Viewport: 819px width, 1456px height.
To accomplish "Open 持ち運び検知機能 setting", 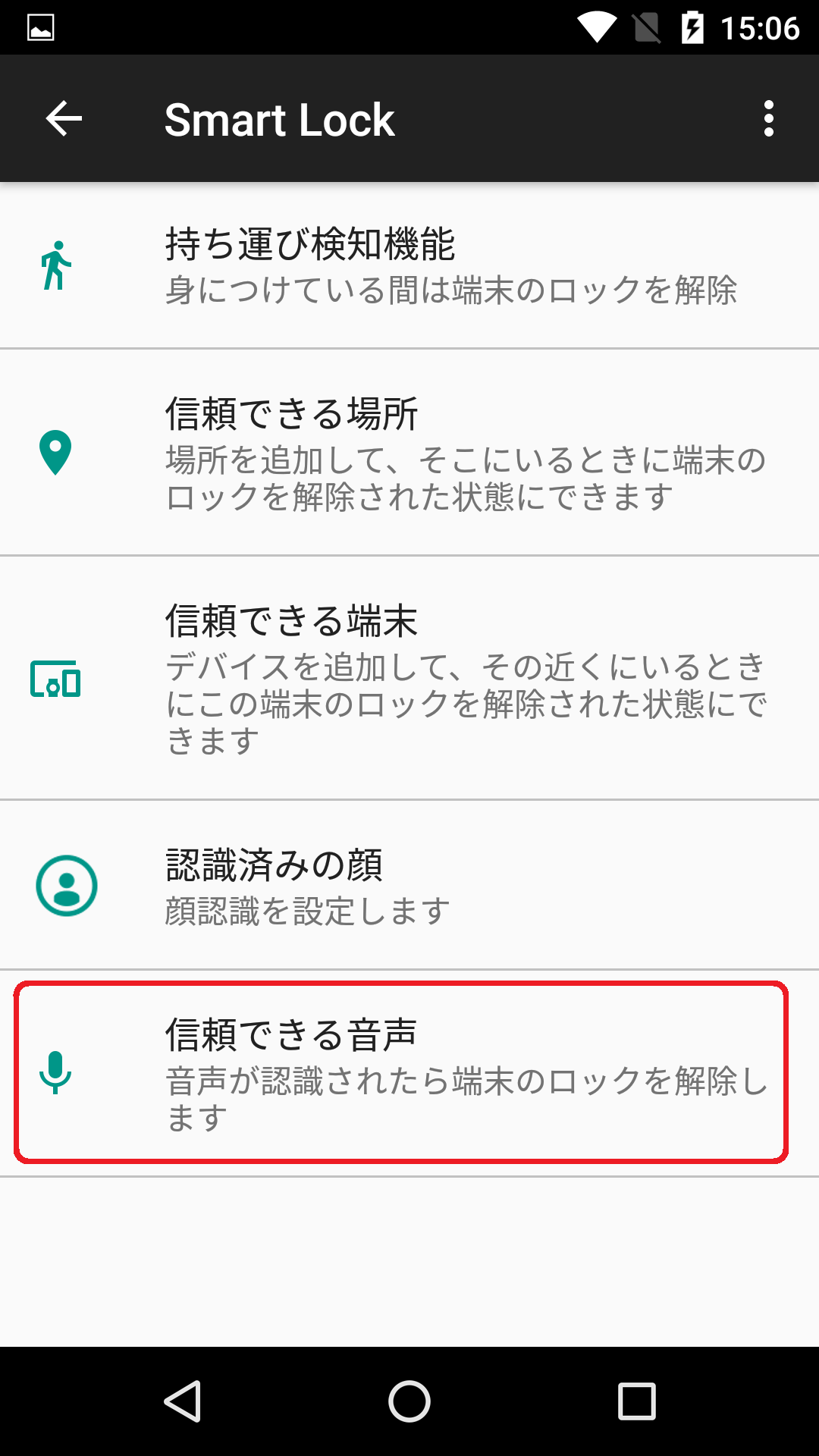I will tap(409, 265).
